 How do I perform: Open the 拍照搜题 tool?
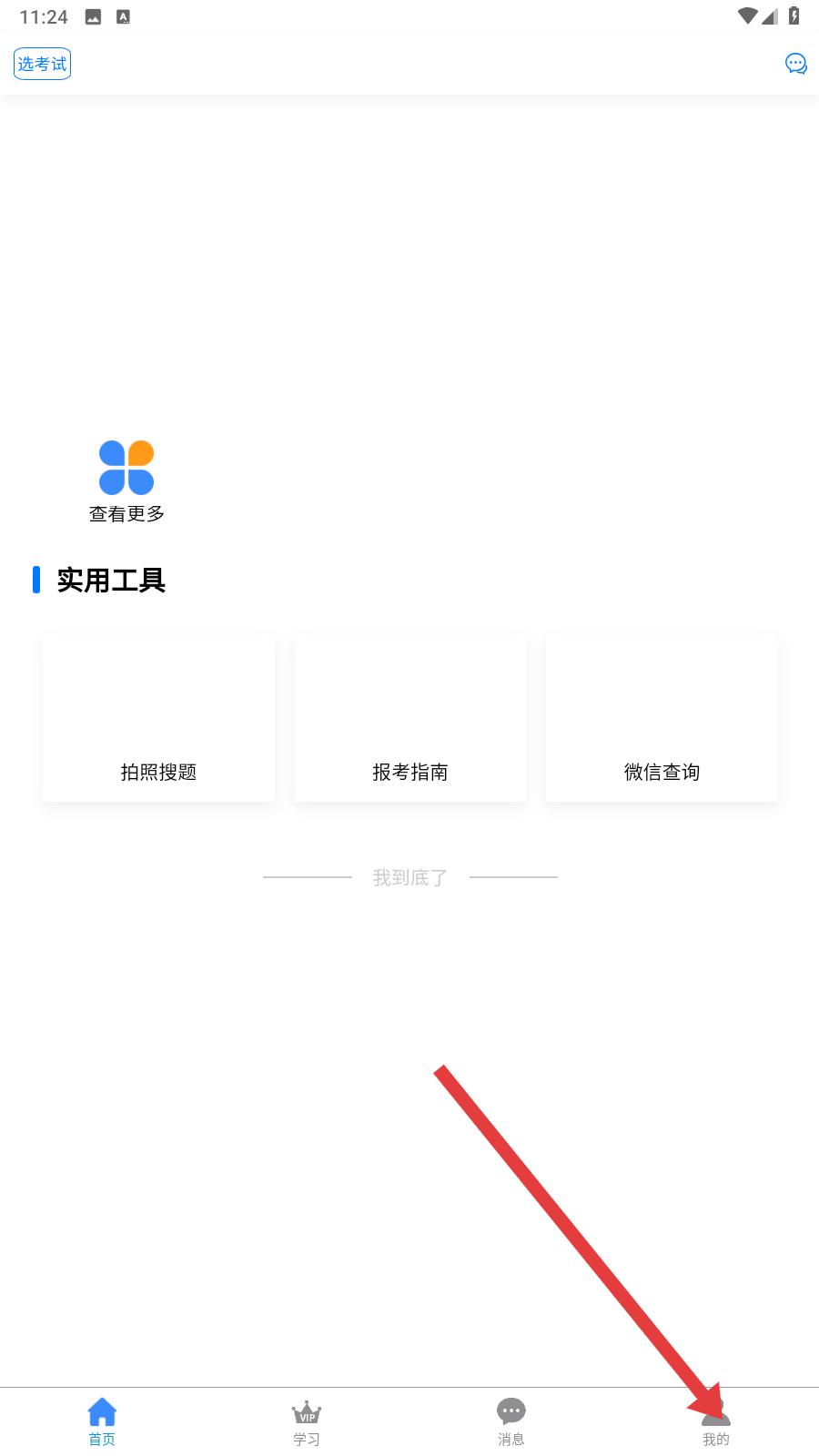(x=158, y=719)
